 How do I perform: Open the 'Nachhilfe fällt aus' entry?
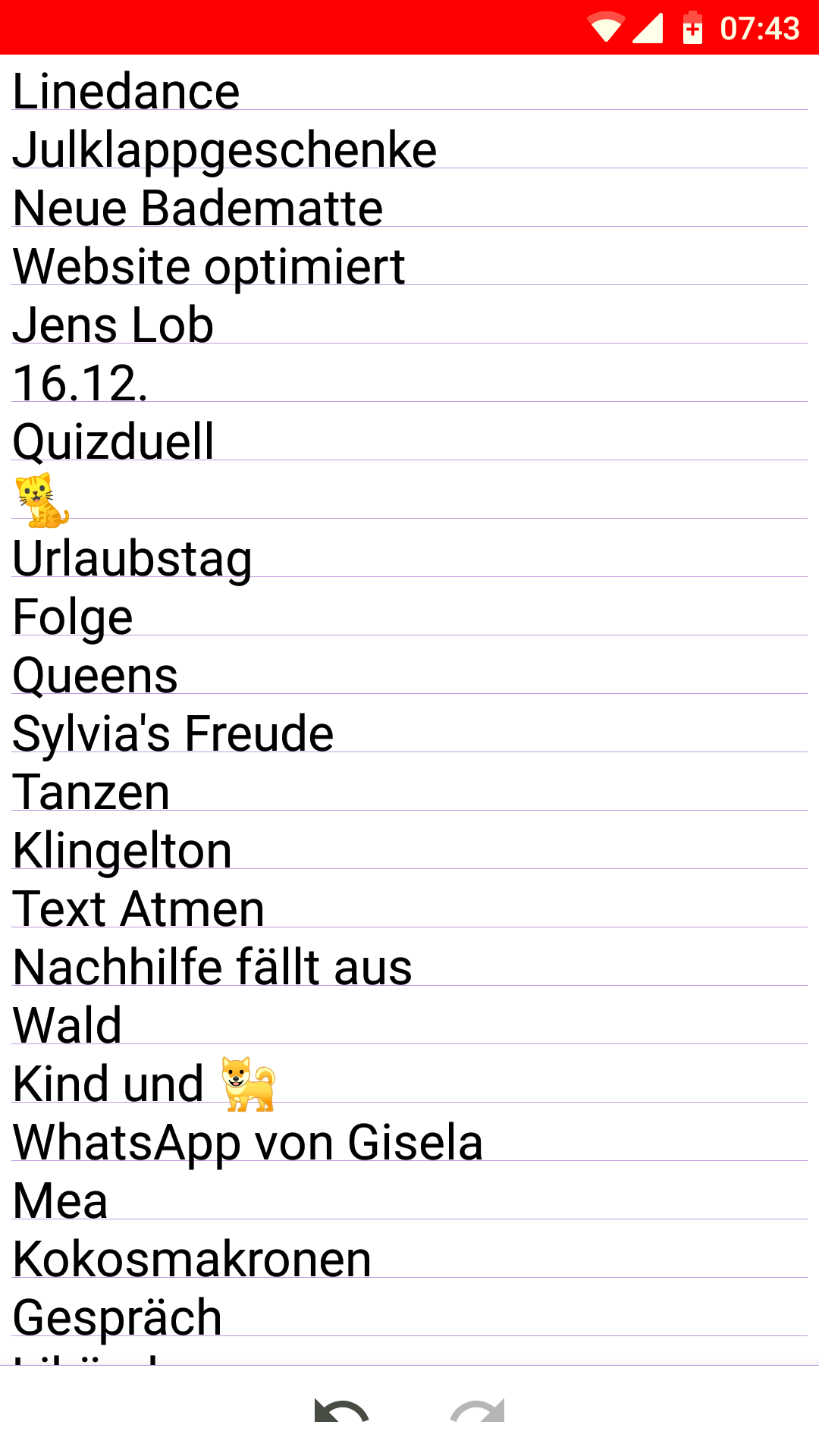(211, 967)
